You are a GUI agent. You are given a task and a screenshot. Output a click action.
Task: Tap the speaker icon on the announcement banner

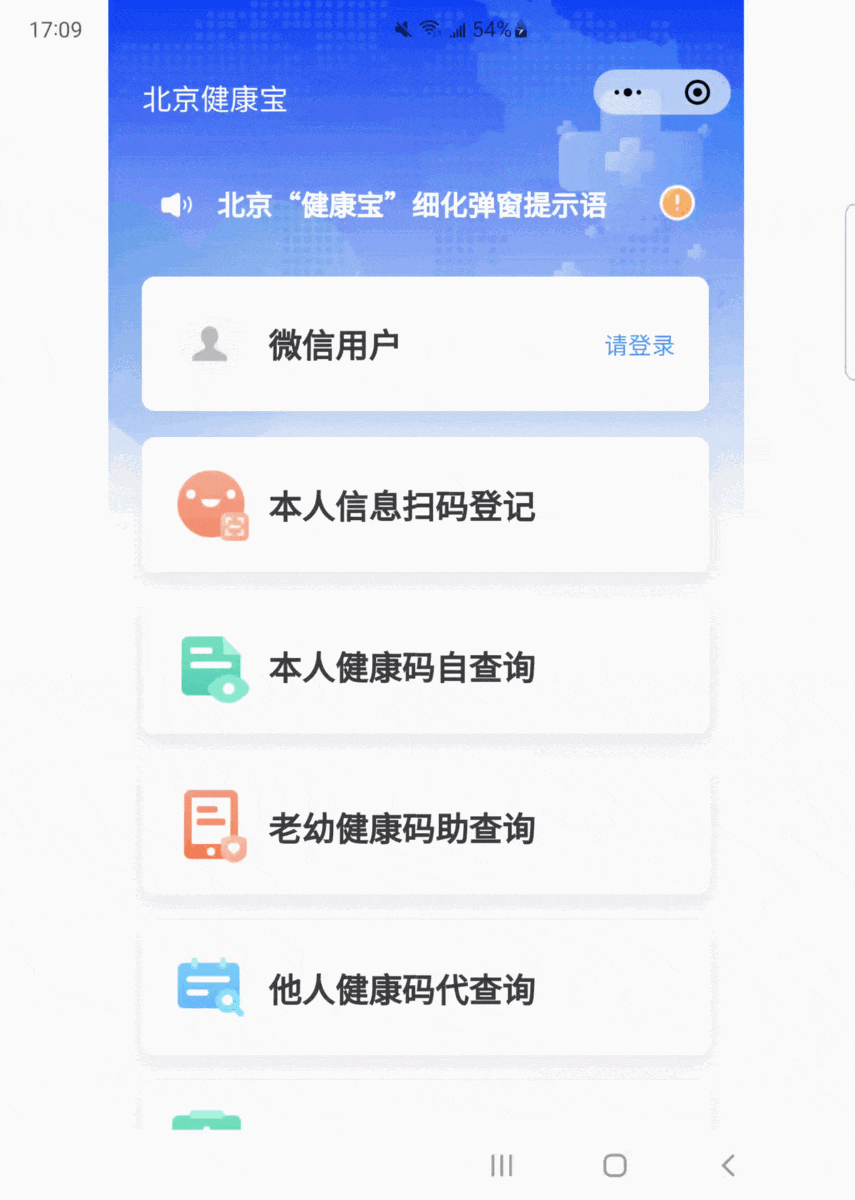[x=176, y=203]
